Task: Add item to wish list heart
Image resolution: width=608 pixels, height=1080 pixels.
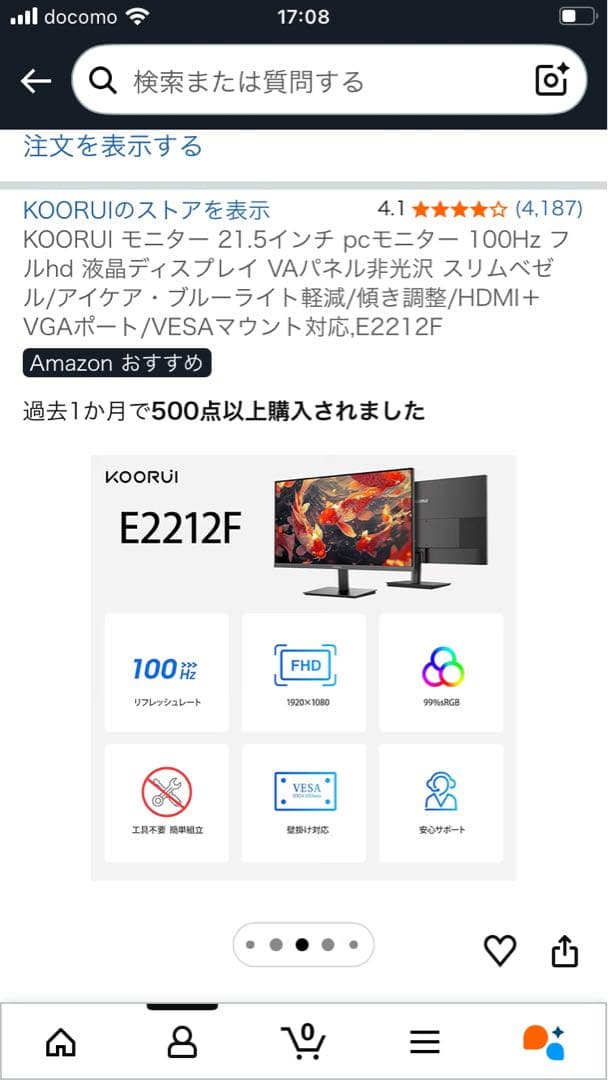Action: pyautogui.click(x=500, y=950)
